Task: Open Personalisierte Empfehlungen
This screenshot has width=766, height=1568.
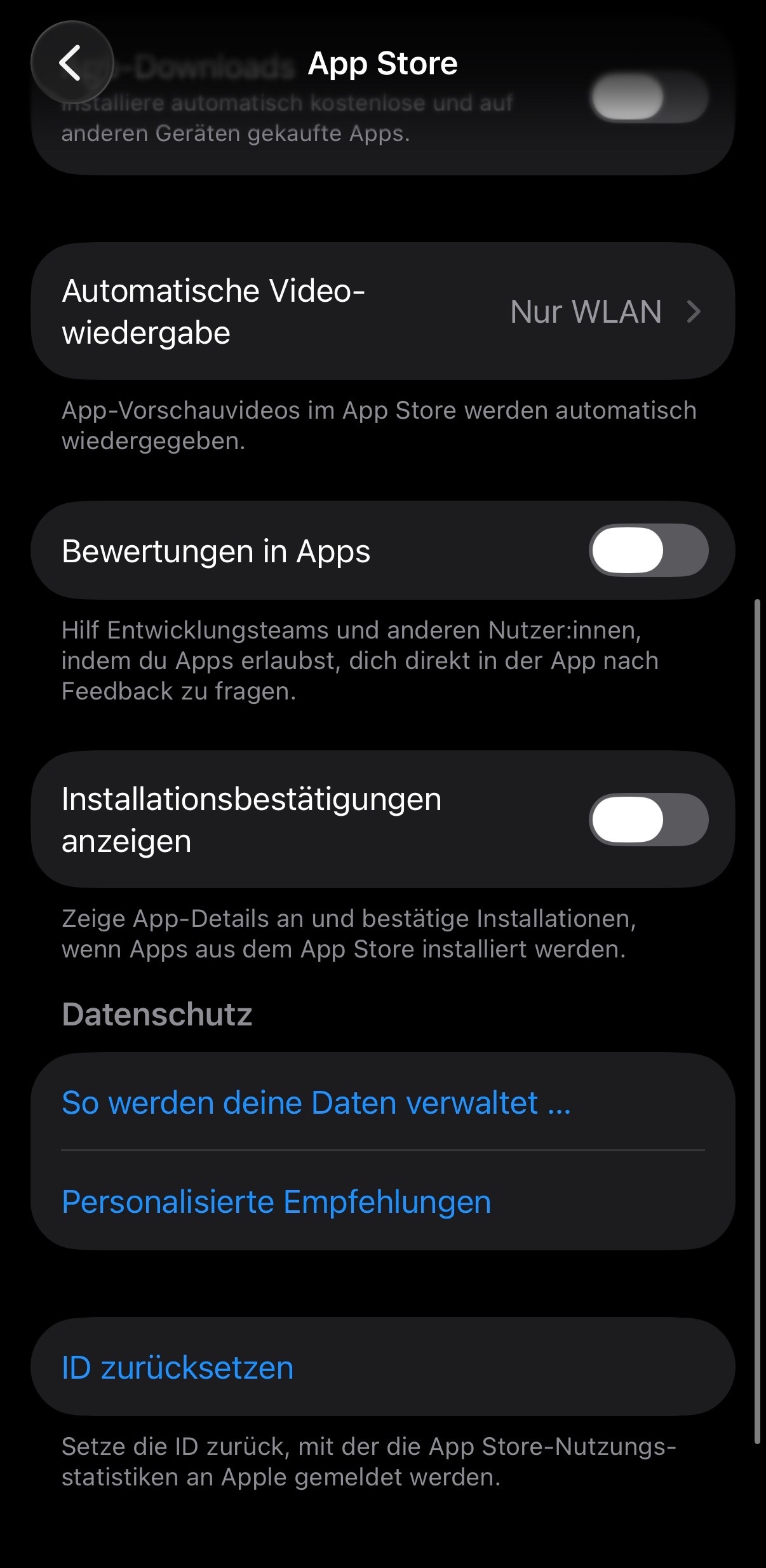Action: point(277,1201)
